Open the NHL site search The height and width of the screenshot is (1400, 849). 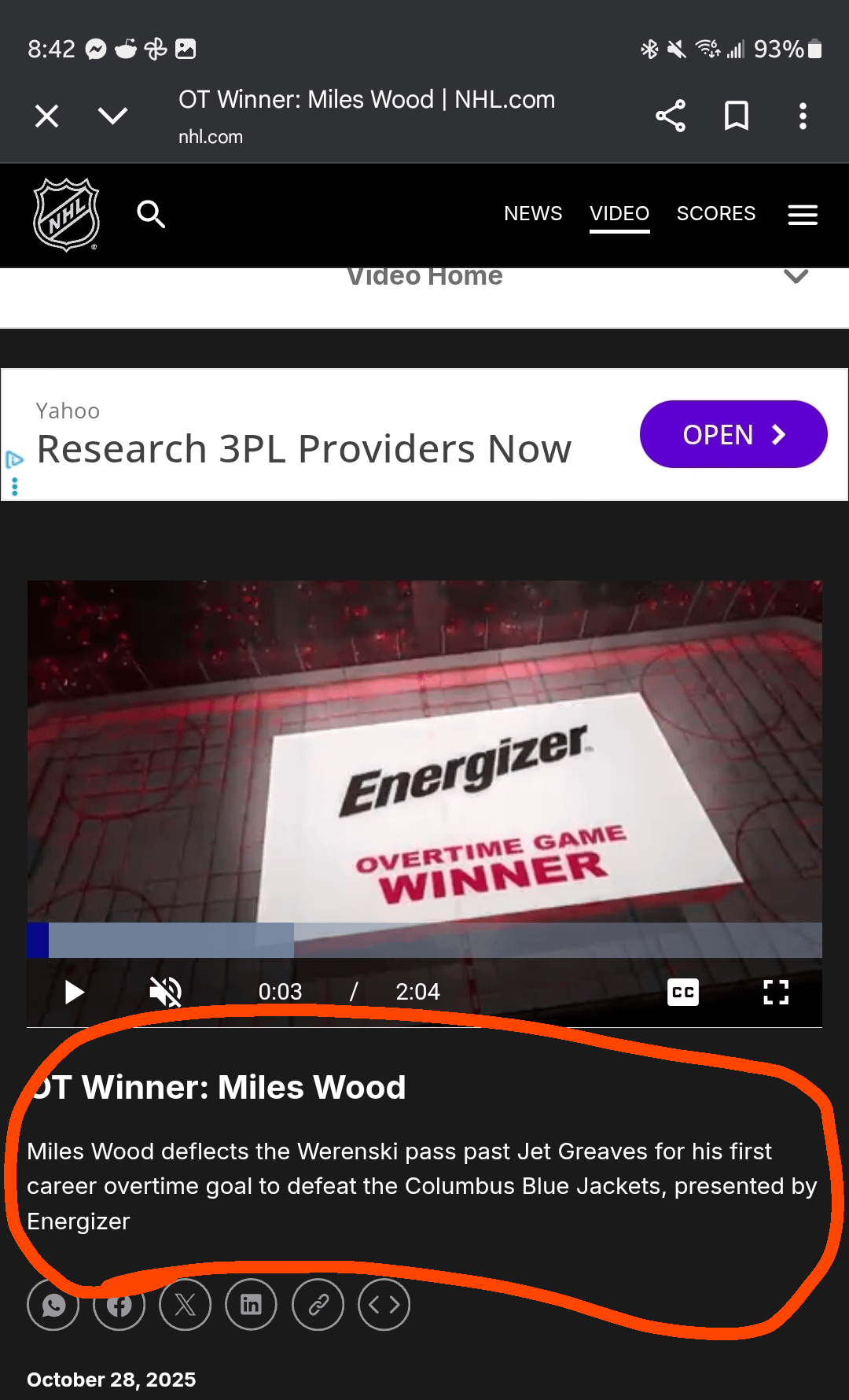(x=151, y=214)
